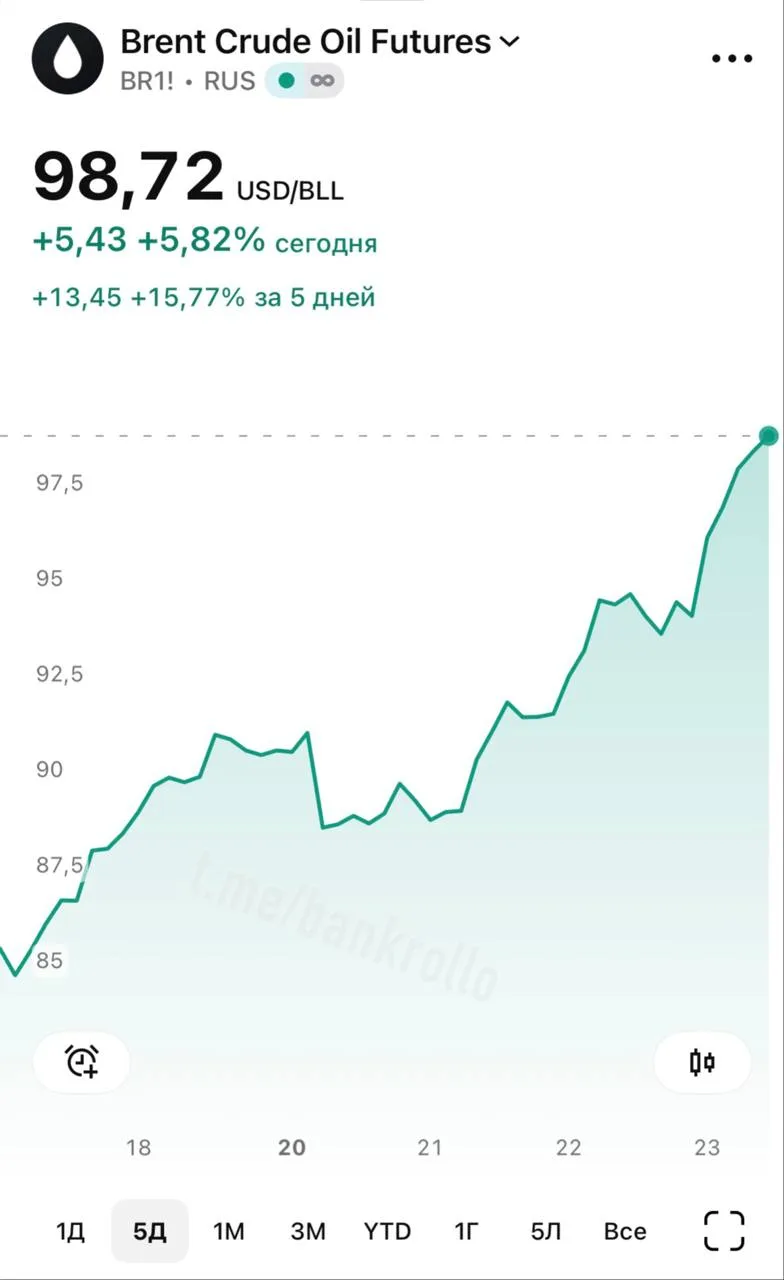The height and width of the screenshot is (1280, 784).
Task: Select the 1Г time range
Action: [466, 1231]
